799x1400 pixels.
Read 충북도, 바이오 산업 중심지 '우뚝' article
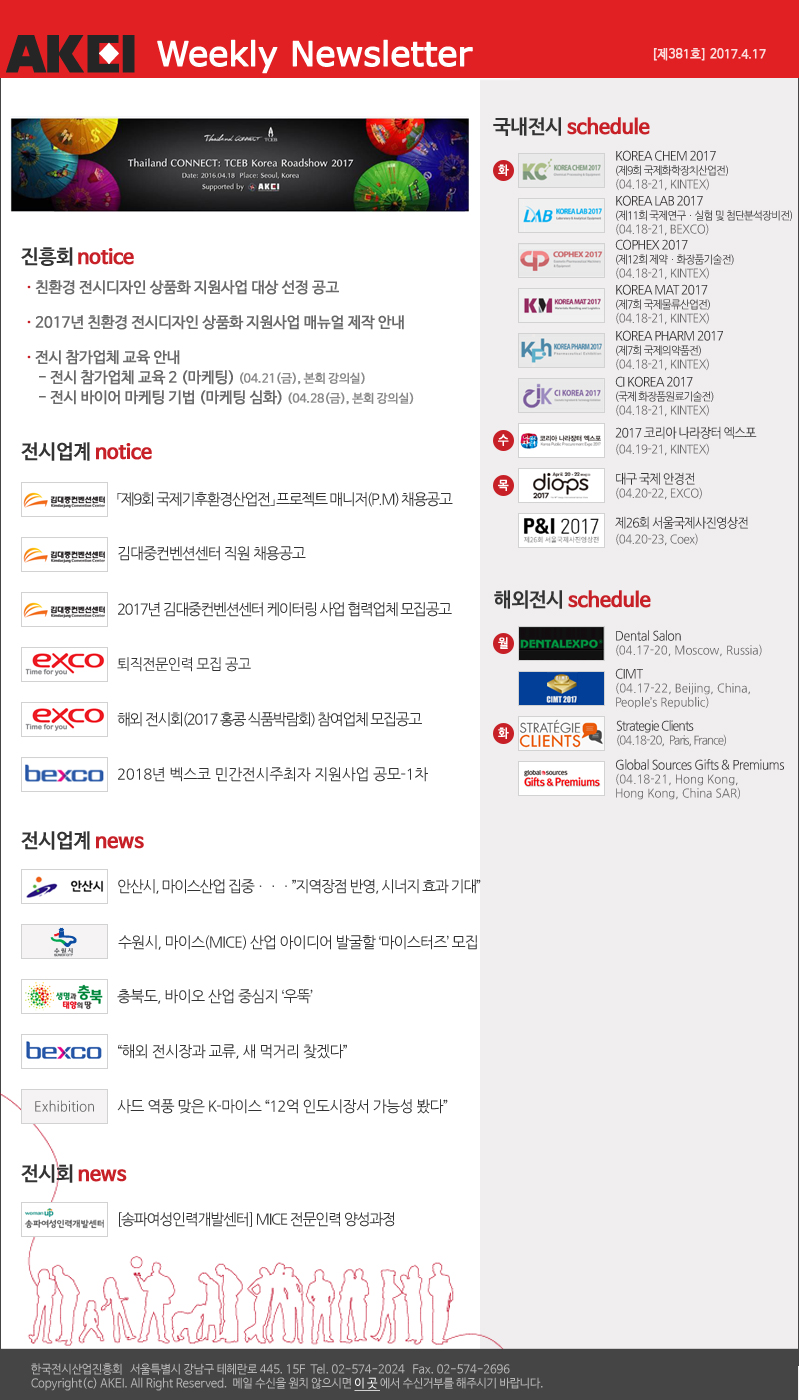[x=216, y=996]
